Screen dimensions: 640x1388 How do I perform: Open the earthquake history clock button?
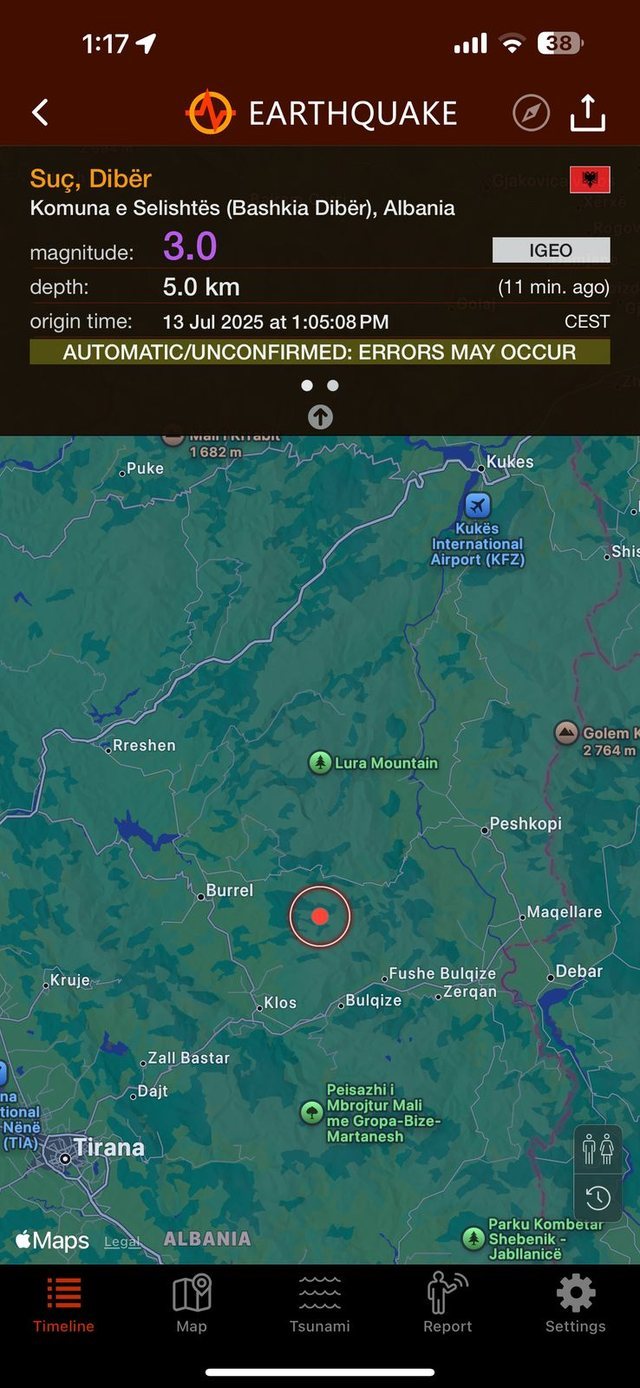pyautogui.click(x=598, y=1197)
